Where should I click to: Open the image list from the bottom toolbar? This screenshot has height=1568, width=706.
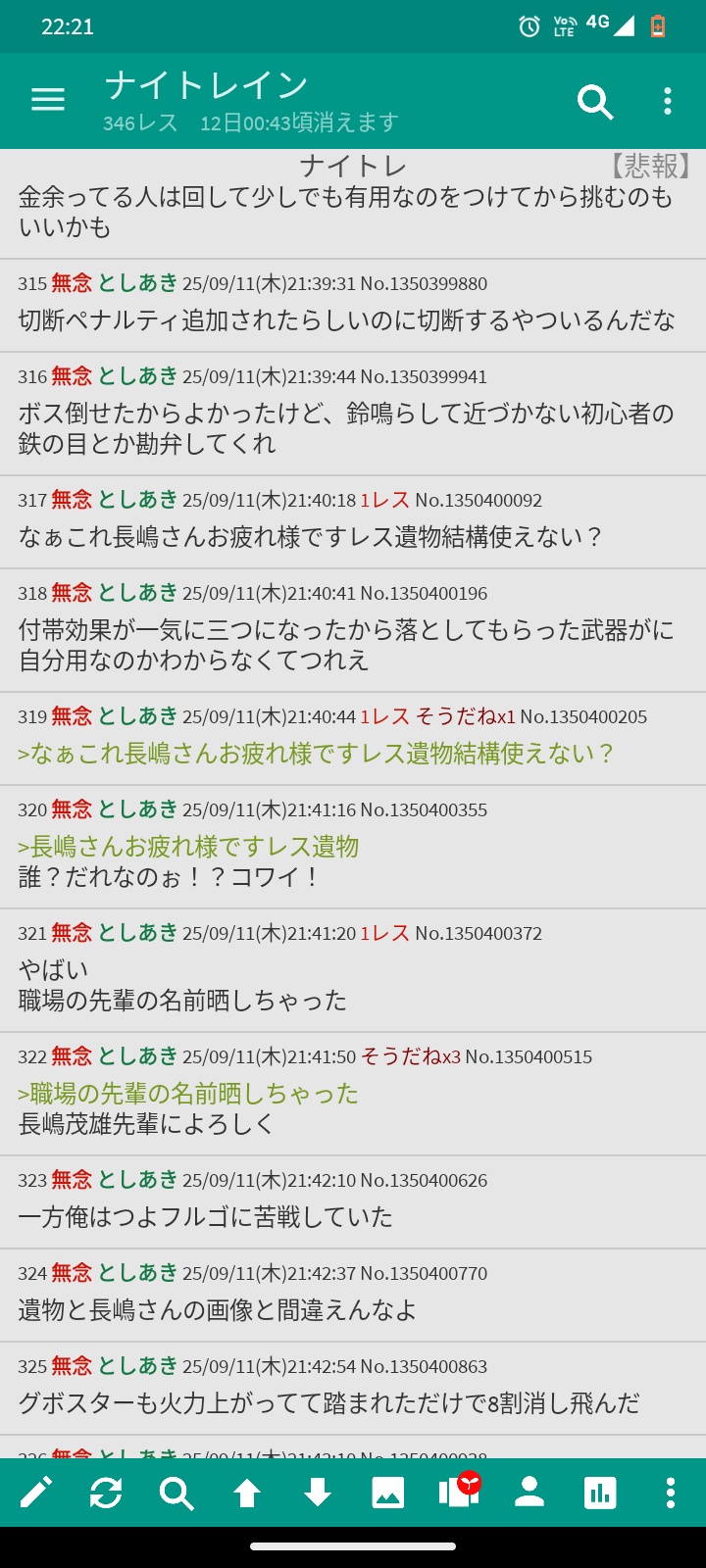(x=388, y=1493)
